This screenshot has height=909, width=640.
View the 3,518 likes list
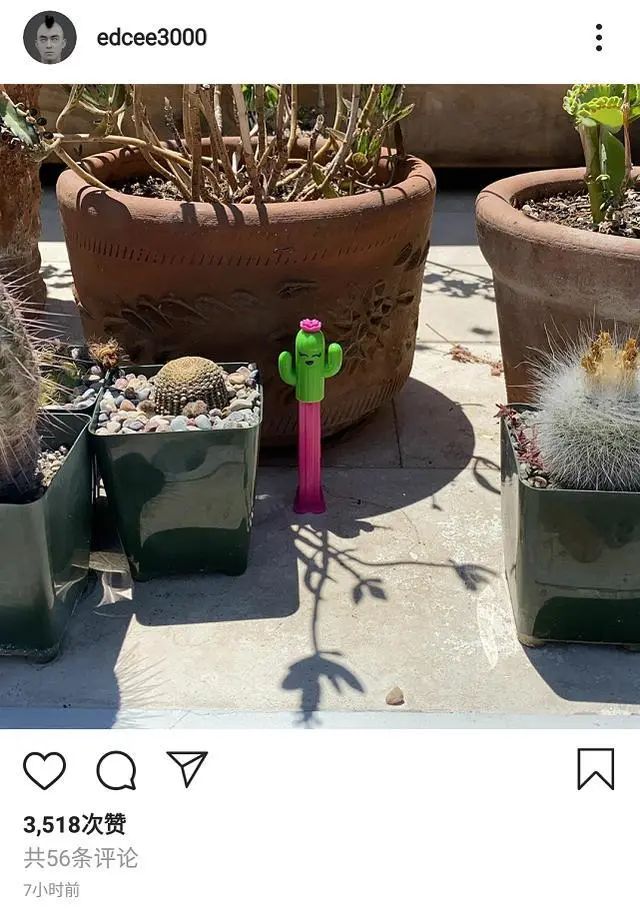pyautogui.click(x=75, y=824)
